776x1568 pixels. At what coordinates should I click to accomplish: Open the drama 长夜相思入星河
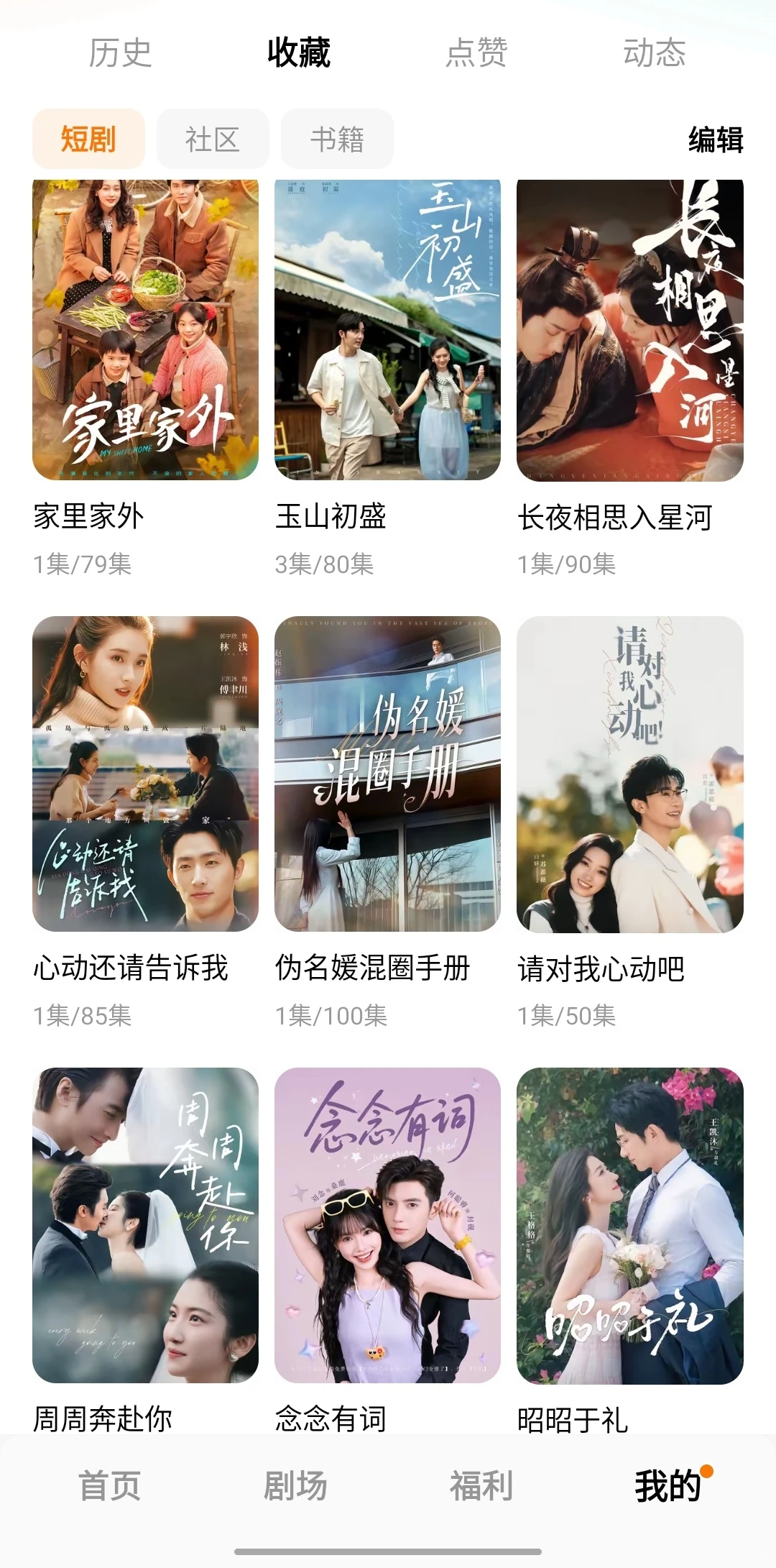629,331
